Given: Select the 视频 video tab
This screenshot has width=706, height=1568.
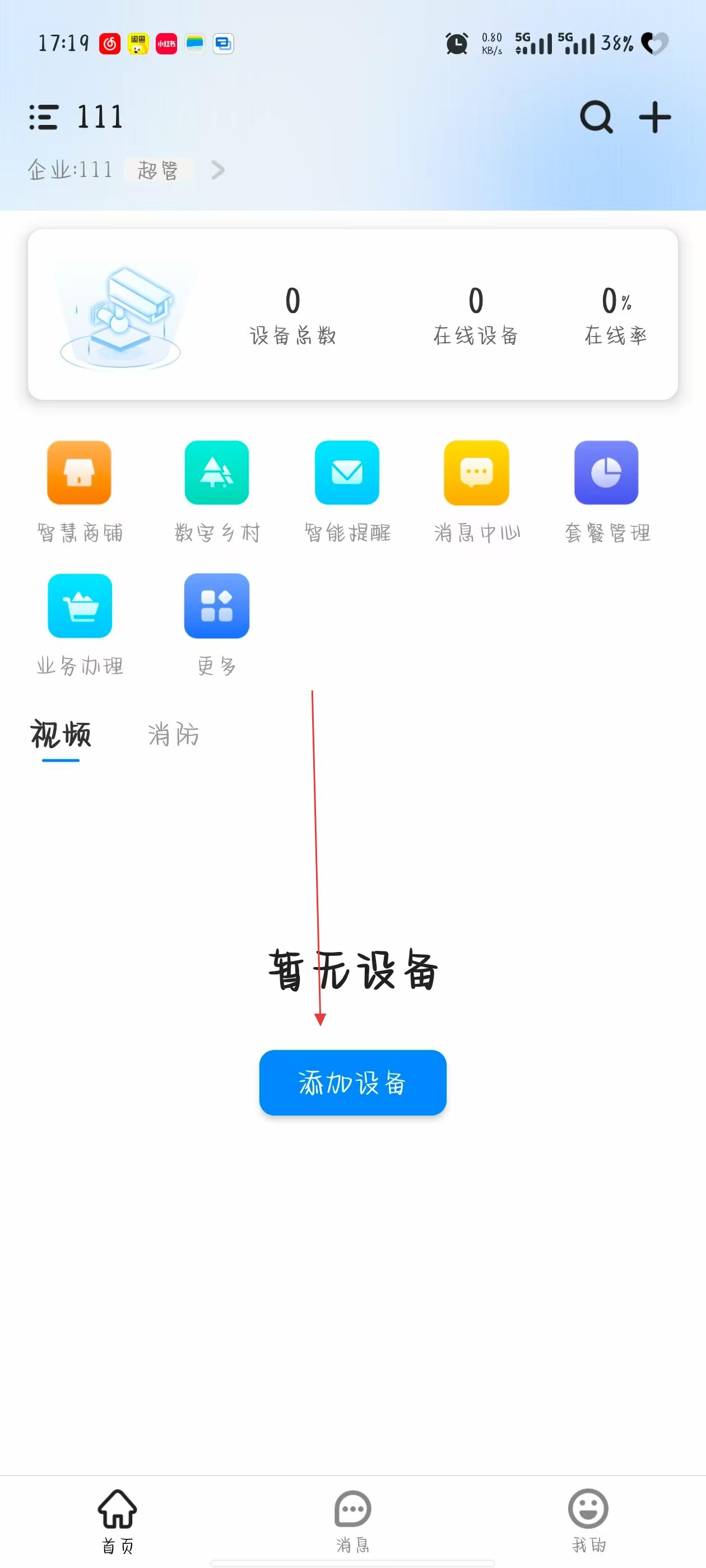Looking at the screenshot, I should pos(61,735).
